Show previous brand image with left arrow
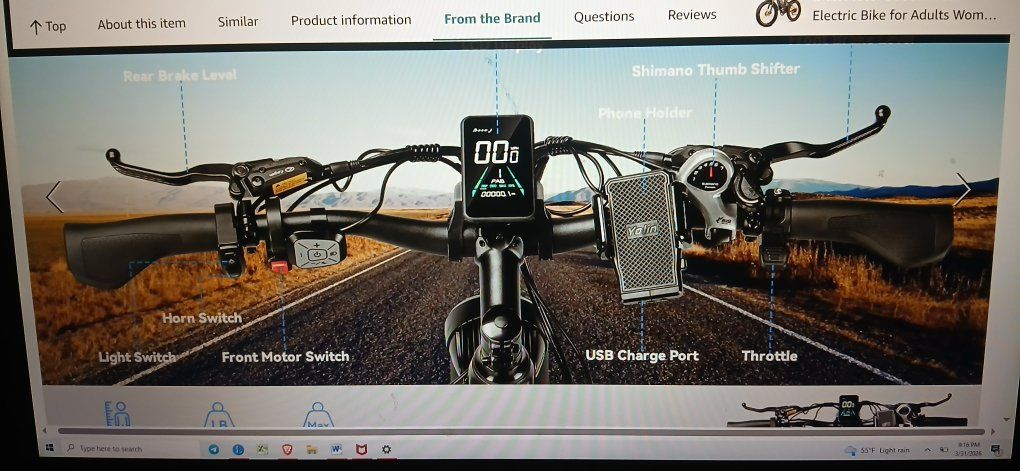1020x471 pixels. [x=54, y=196]
